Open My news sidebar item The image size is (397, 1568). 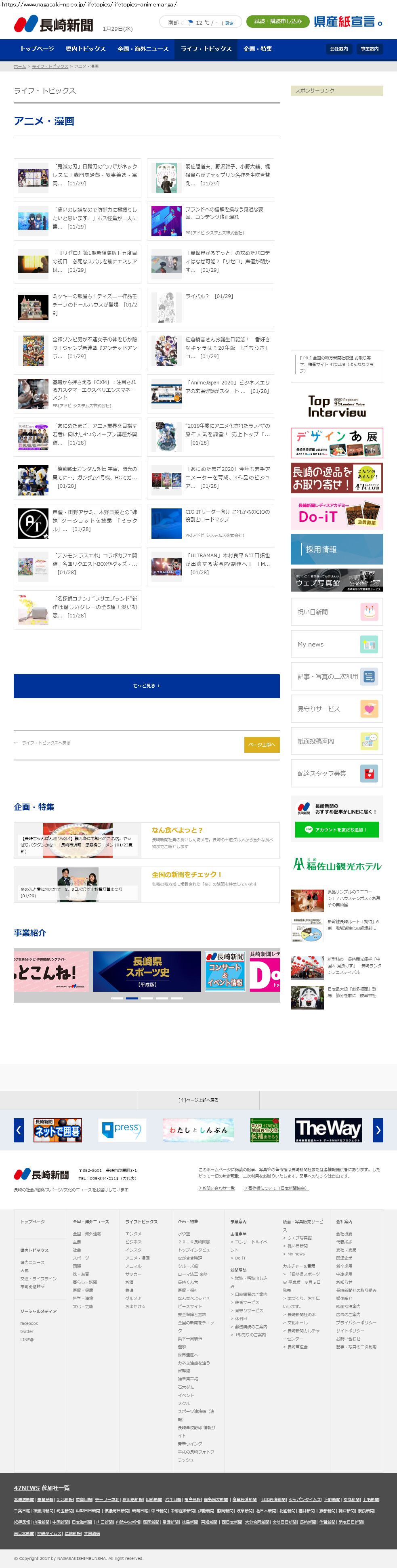click(x=337, y=644)
